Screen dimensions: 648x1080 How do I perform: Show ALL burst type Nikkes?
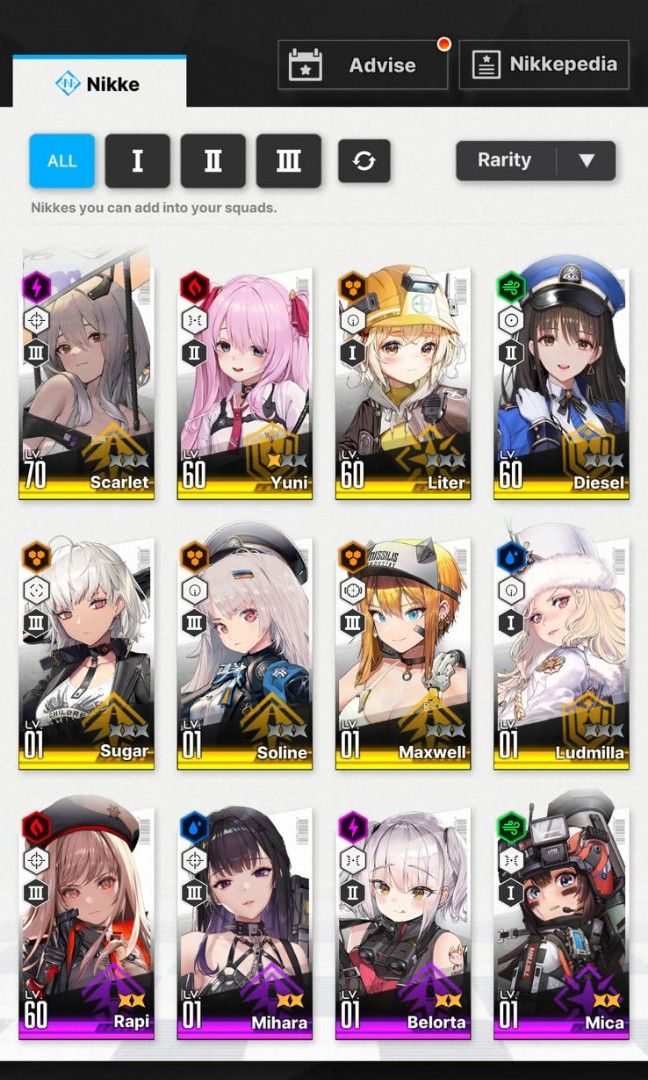tap(62, 161)
